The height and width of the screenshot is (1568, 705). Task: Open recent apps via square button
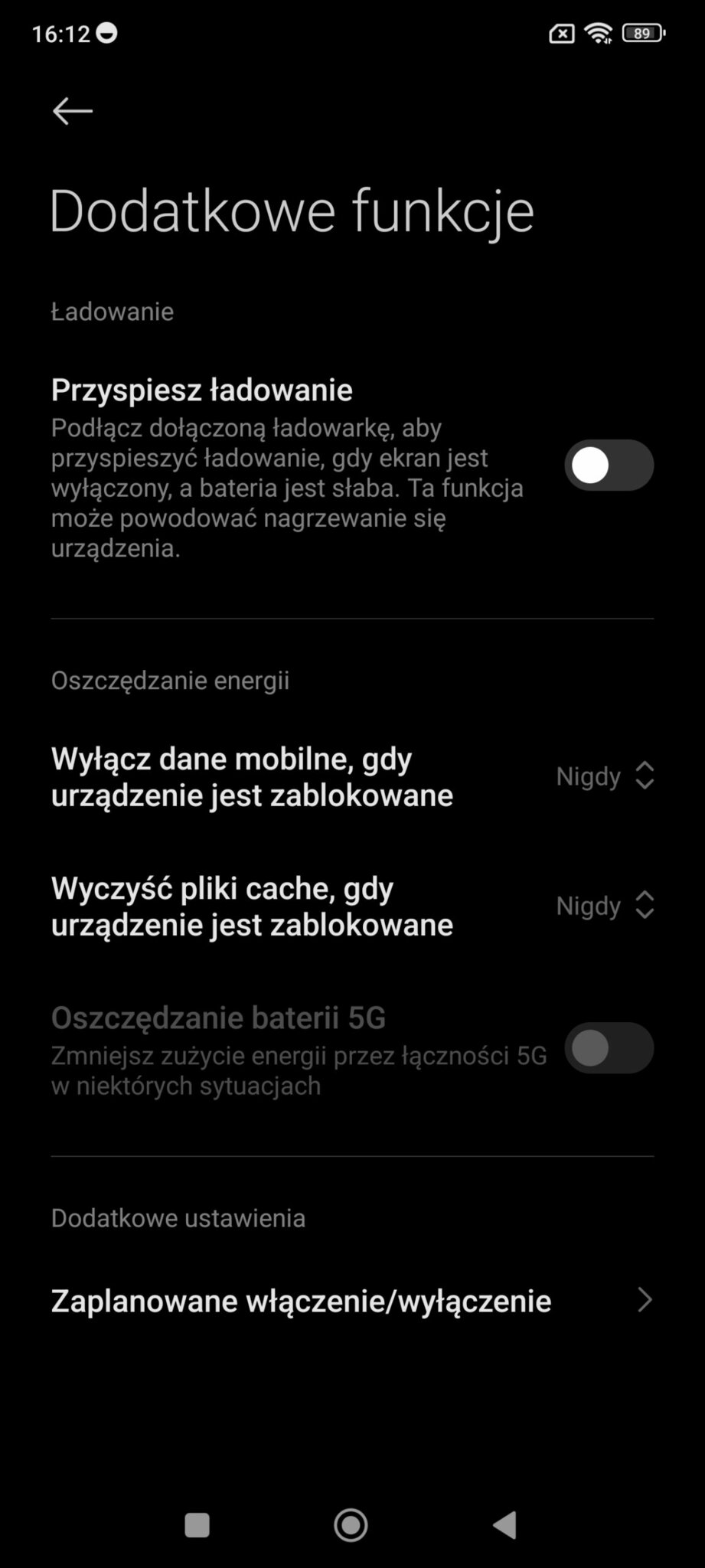click(x=197, y=1525)
